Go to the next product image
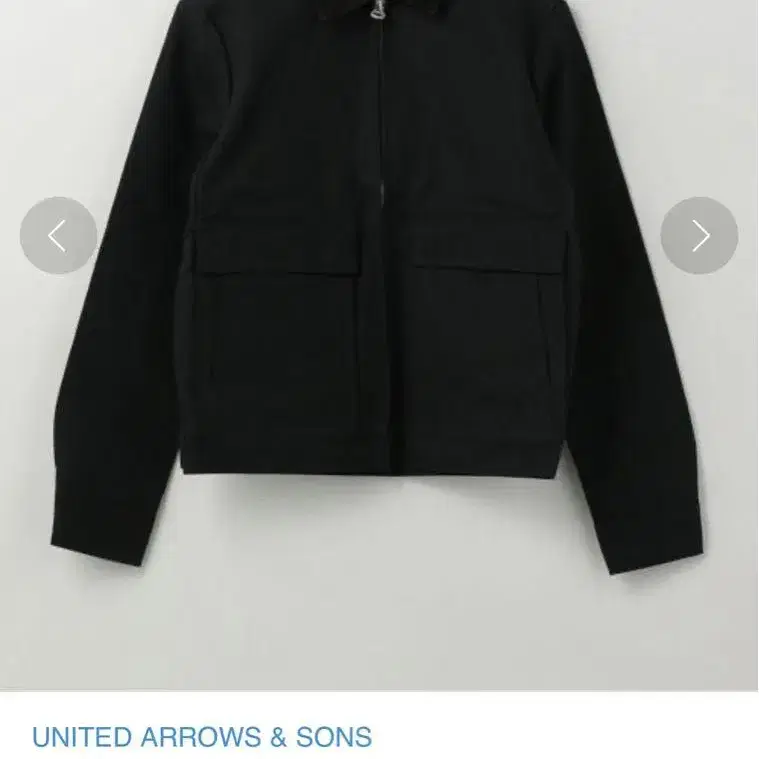Viewport: 759px width, 759px height. [699, 236]
